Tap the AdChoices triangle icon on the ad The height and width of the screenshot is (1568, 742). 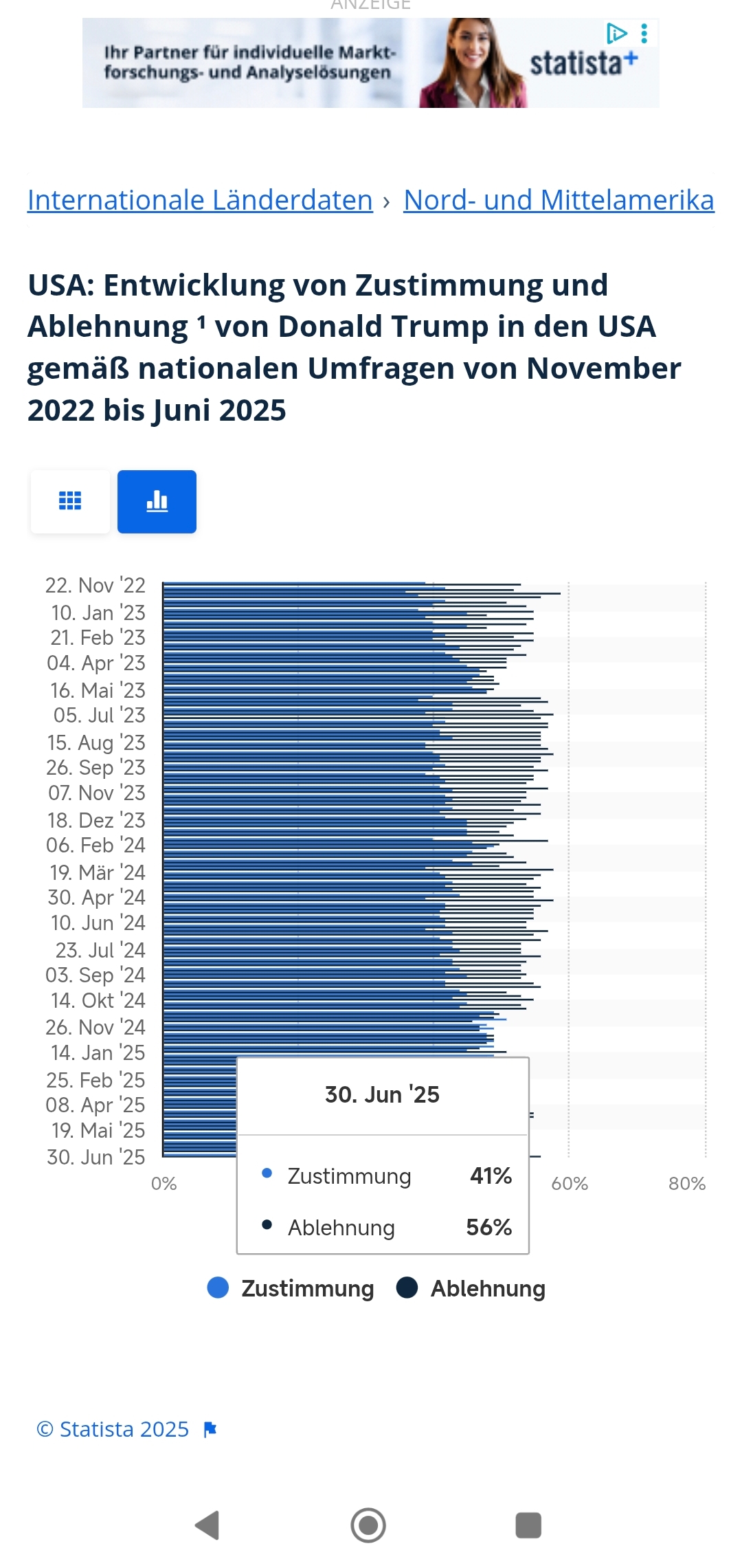616,33
